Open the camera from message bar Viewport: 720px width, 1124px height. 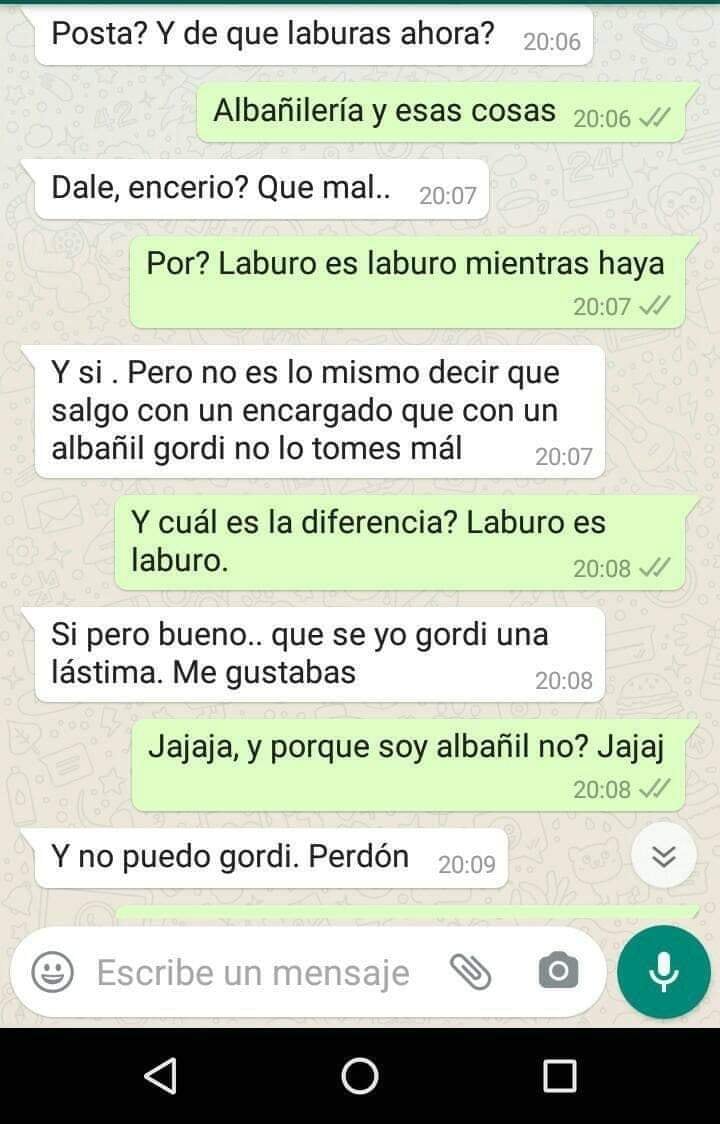pyautogui.click(x=558, y=971)
